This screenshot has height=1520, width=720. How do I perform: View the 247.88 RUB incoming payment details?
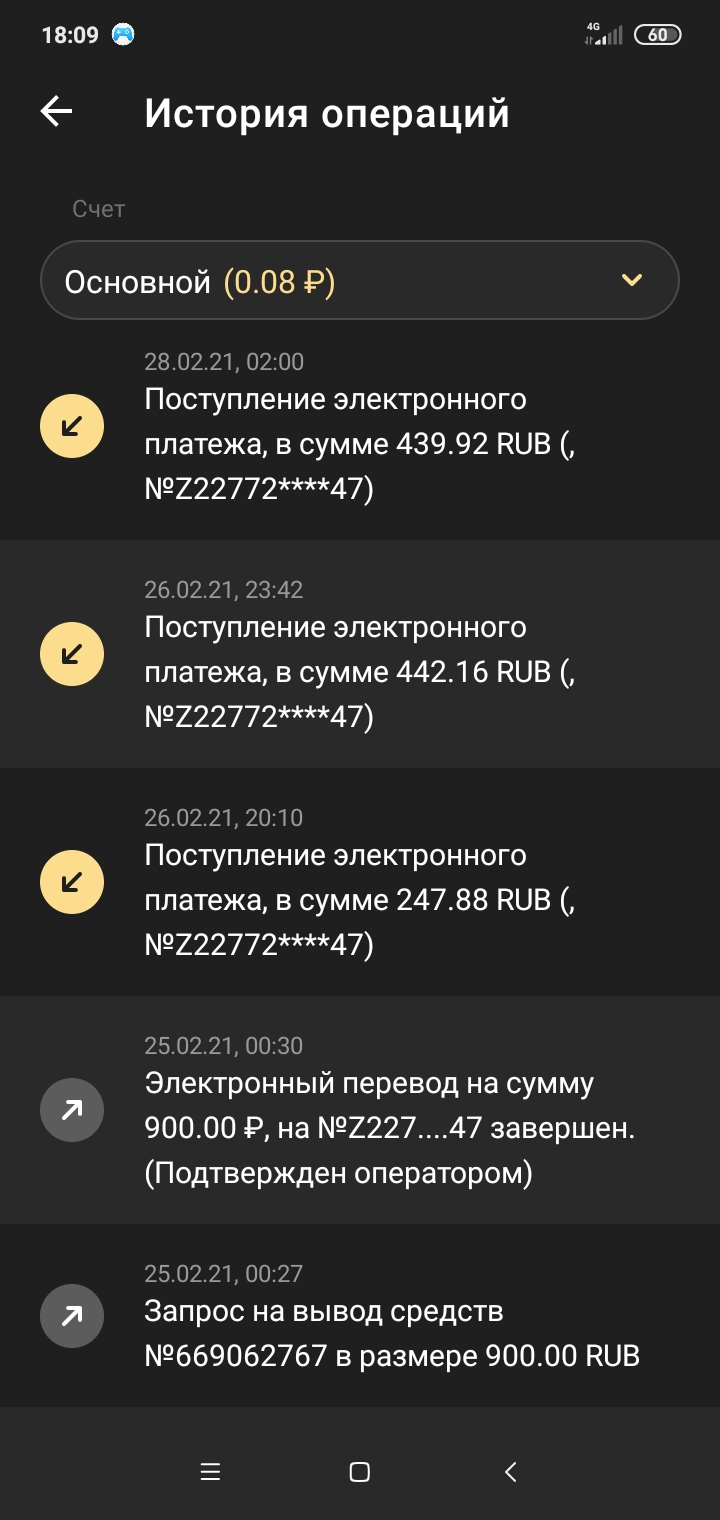point(360,882)
